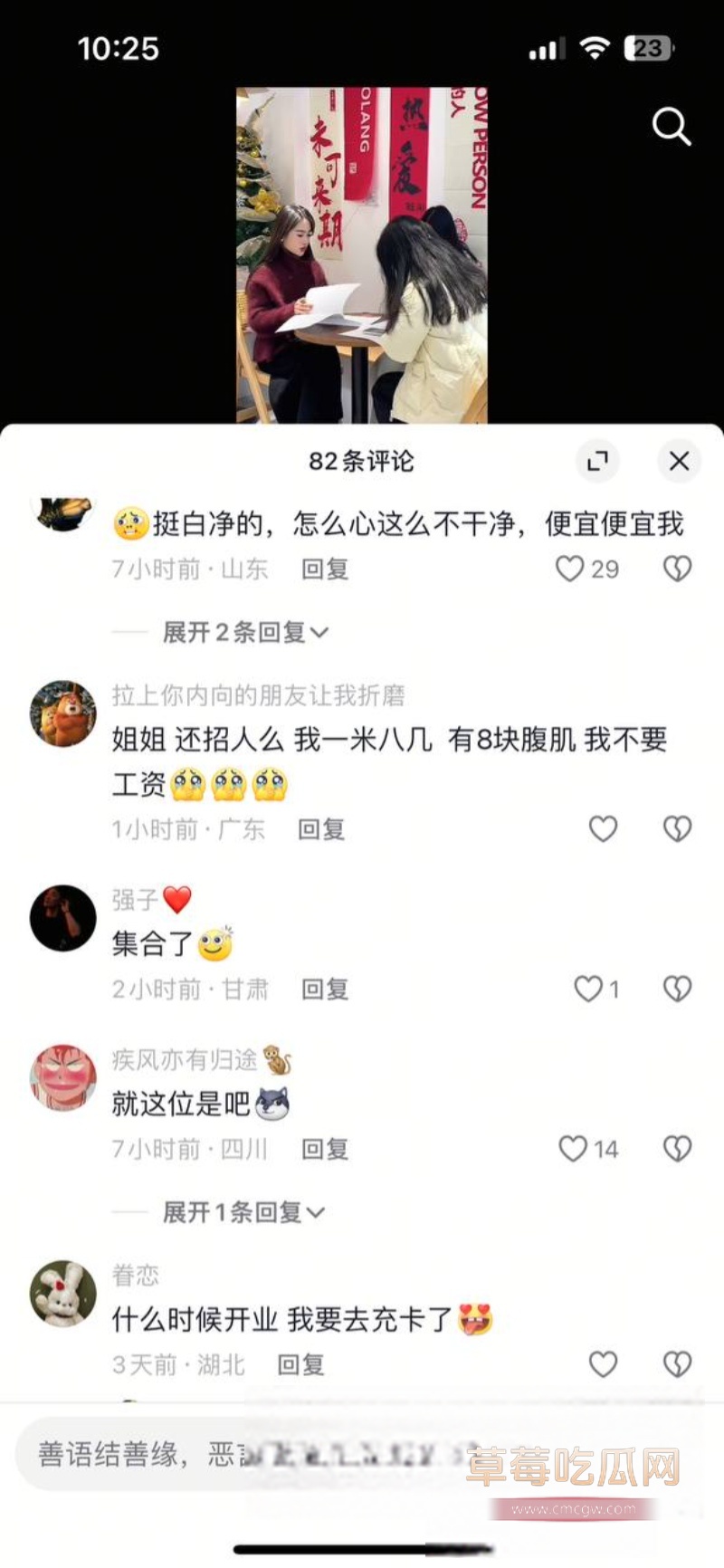Expand 展开2条回复 replies
Screen dimensions: 724x1568
coord(244,632)
